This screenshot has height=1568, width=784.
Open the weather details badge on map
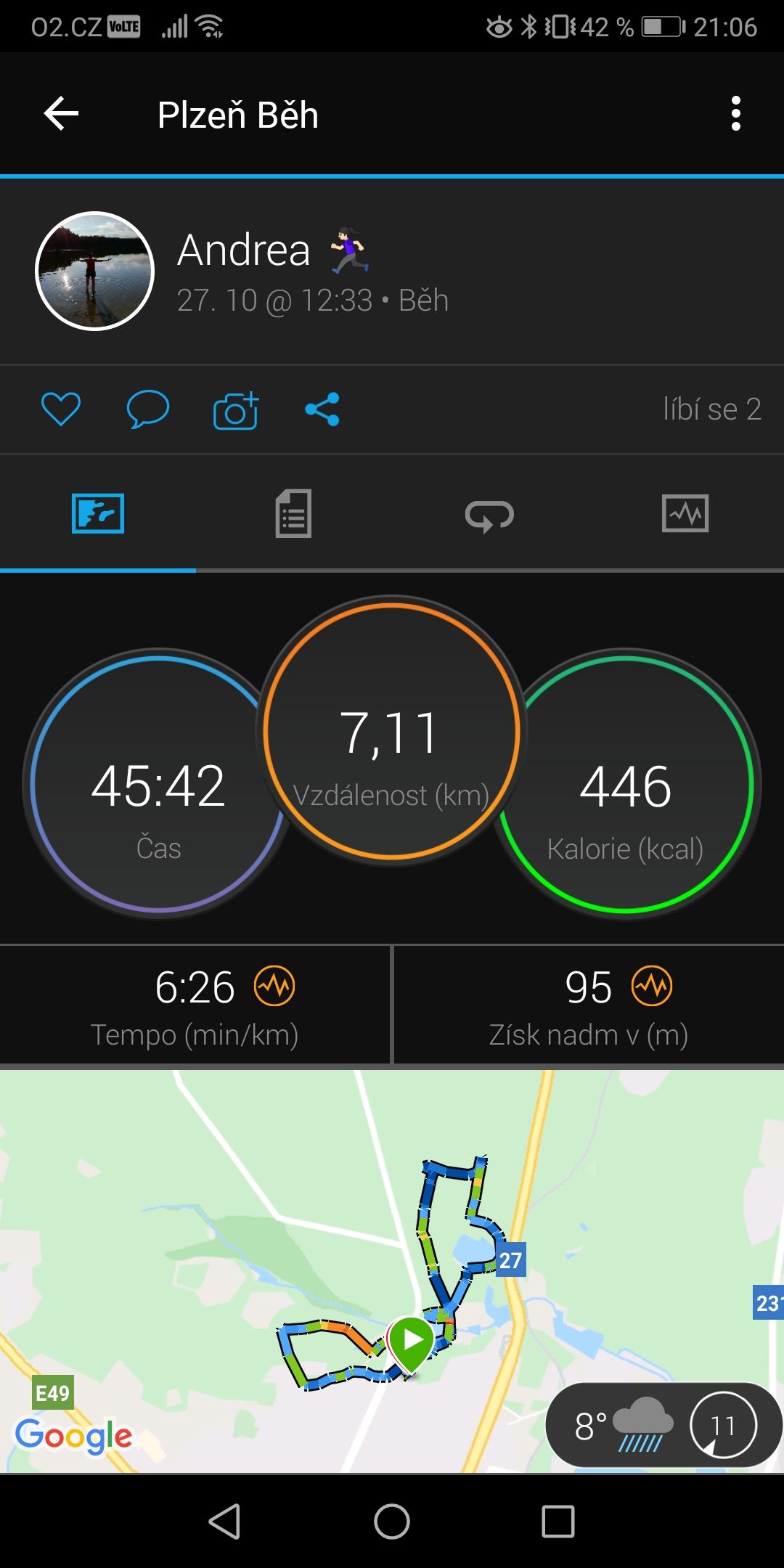point(663,1426)
